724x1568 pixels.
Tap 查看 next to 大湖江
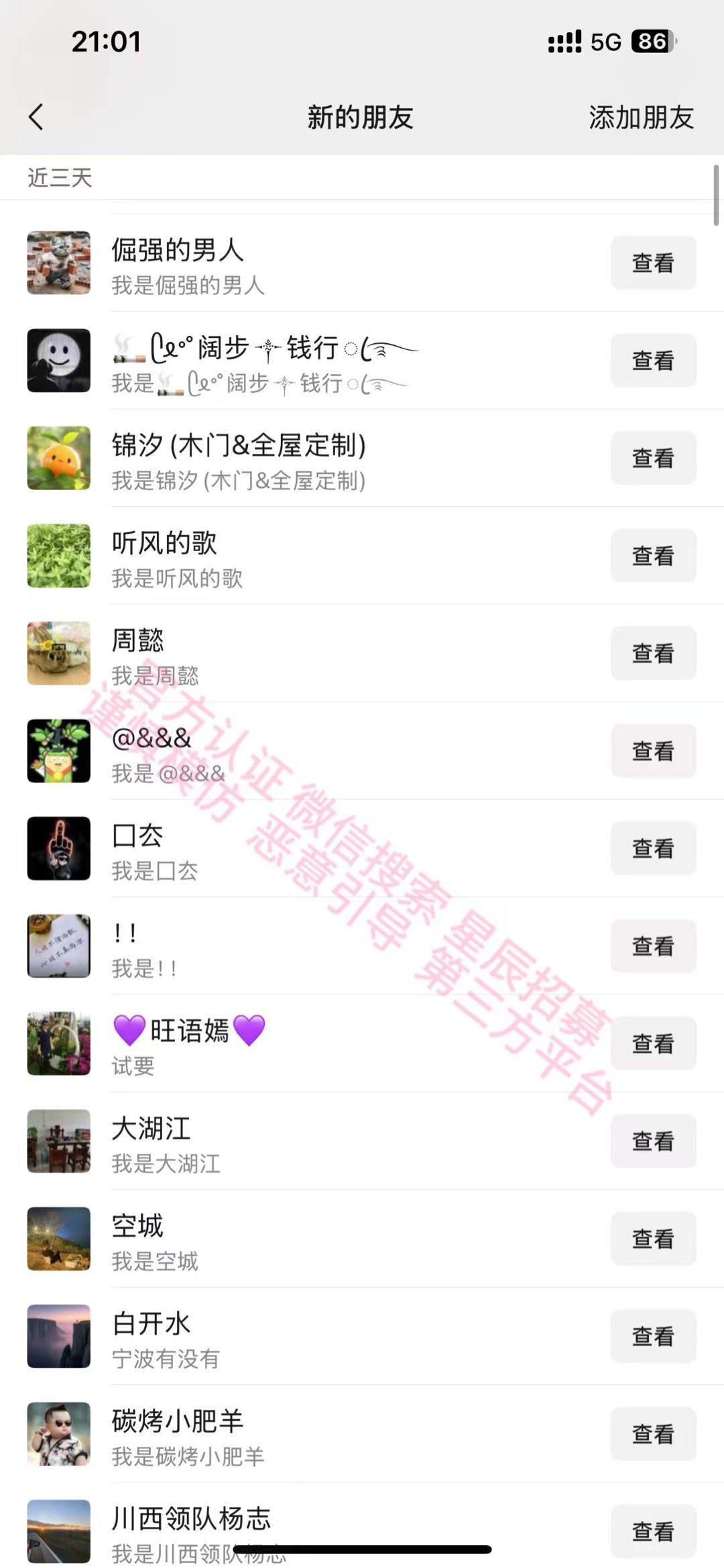click(x=652, y=1141)
